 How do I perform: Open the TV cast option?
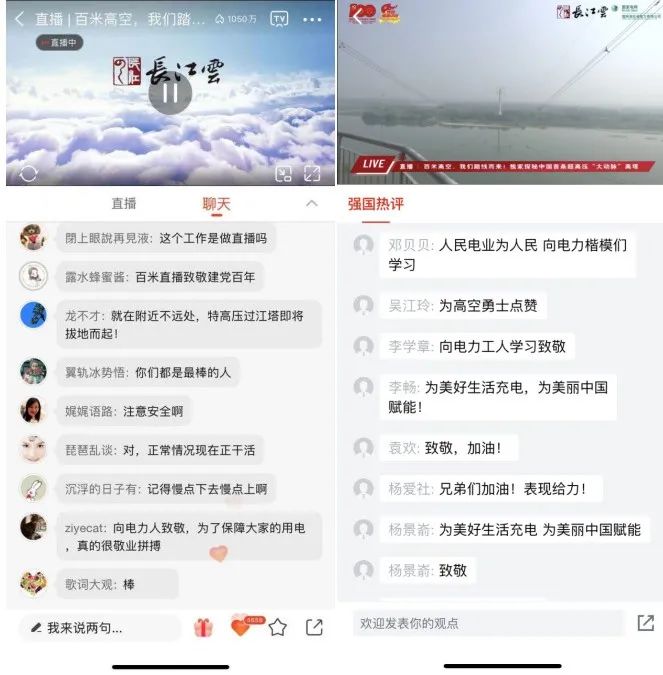pos(280,19)
